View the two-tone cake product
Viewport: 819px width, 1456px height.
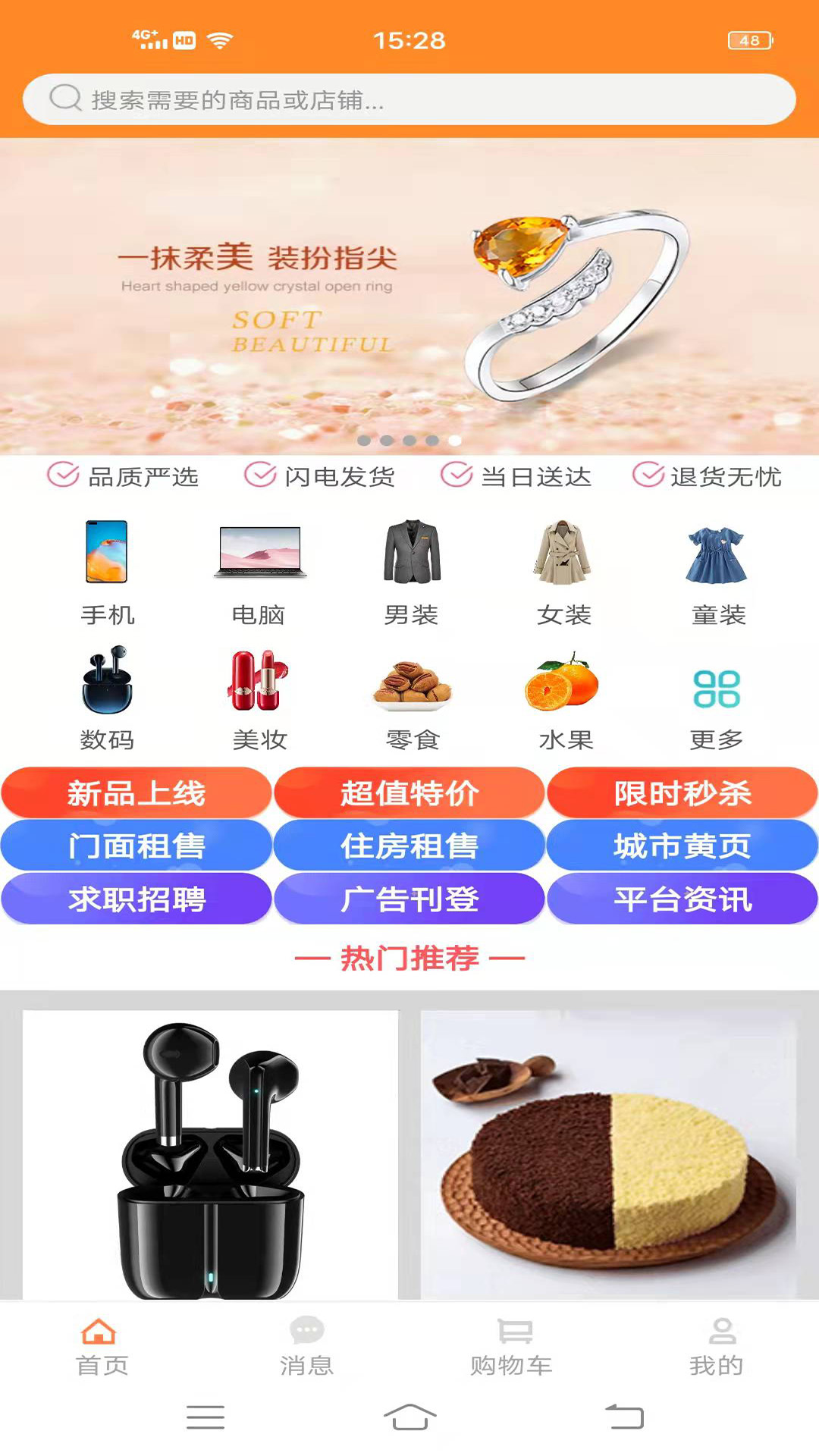(609, 1153)
